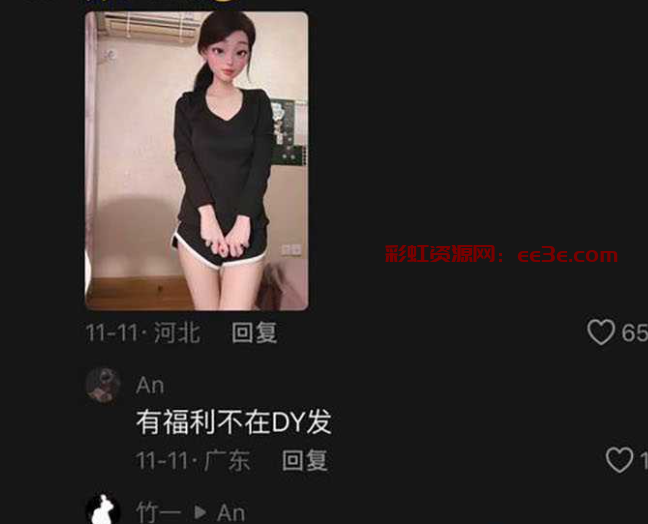The image size is (648, 524).
Task: Like the comment with the photo
Action: [x=600, y=332]
